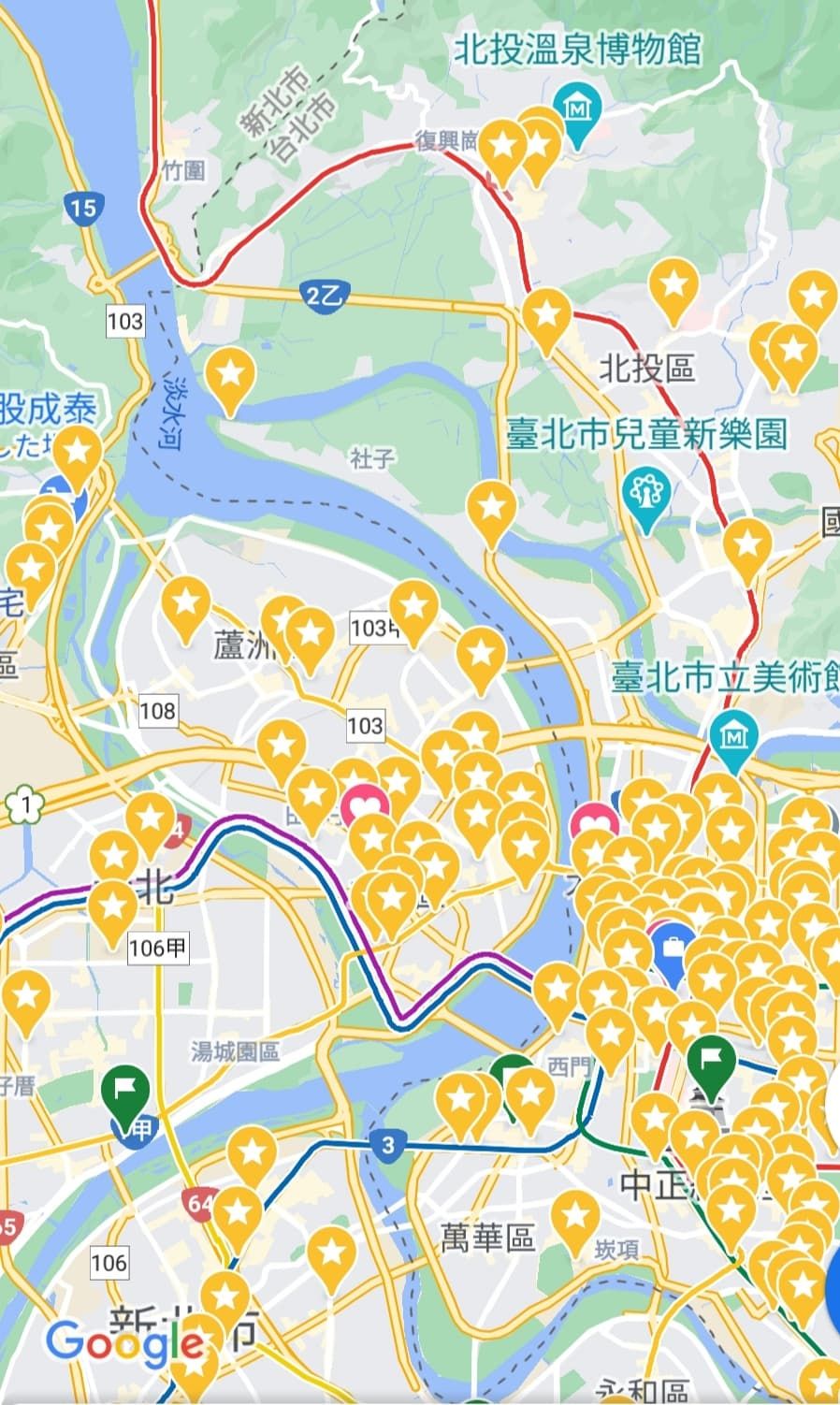This screenshot has width=840, height=1405.
Task: Open the starred pin above 埃頂 in 萬華區
Action: point(574,1218)
